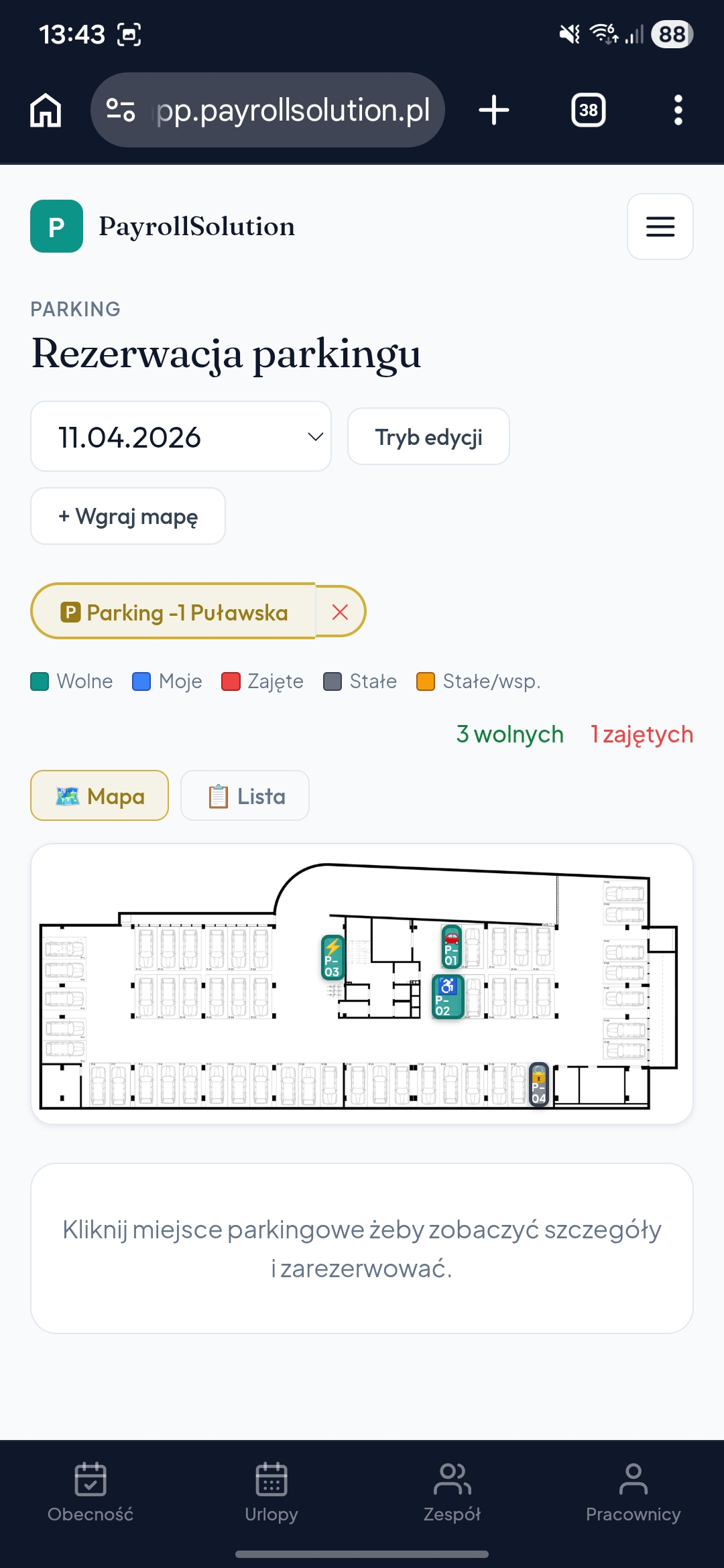
Task: Open the browser's three-dot menu
Action: (678, 110)
